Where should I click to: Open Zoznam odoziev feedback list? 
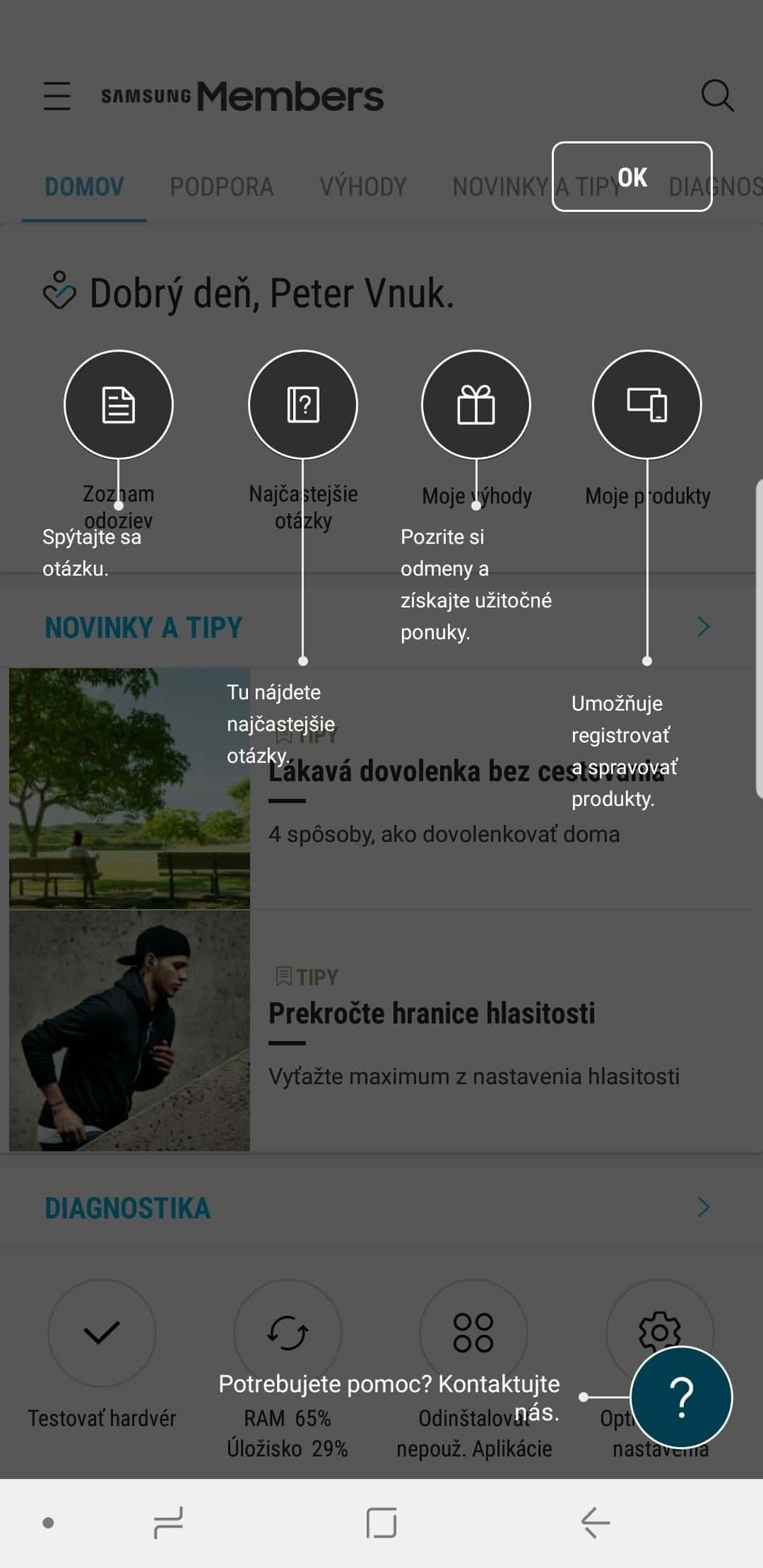point(119,405)
